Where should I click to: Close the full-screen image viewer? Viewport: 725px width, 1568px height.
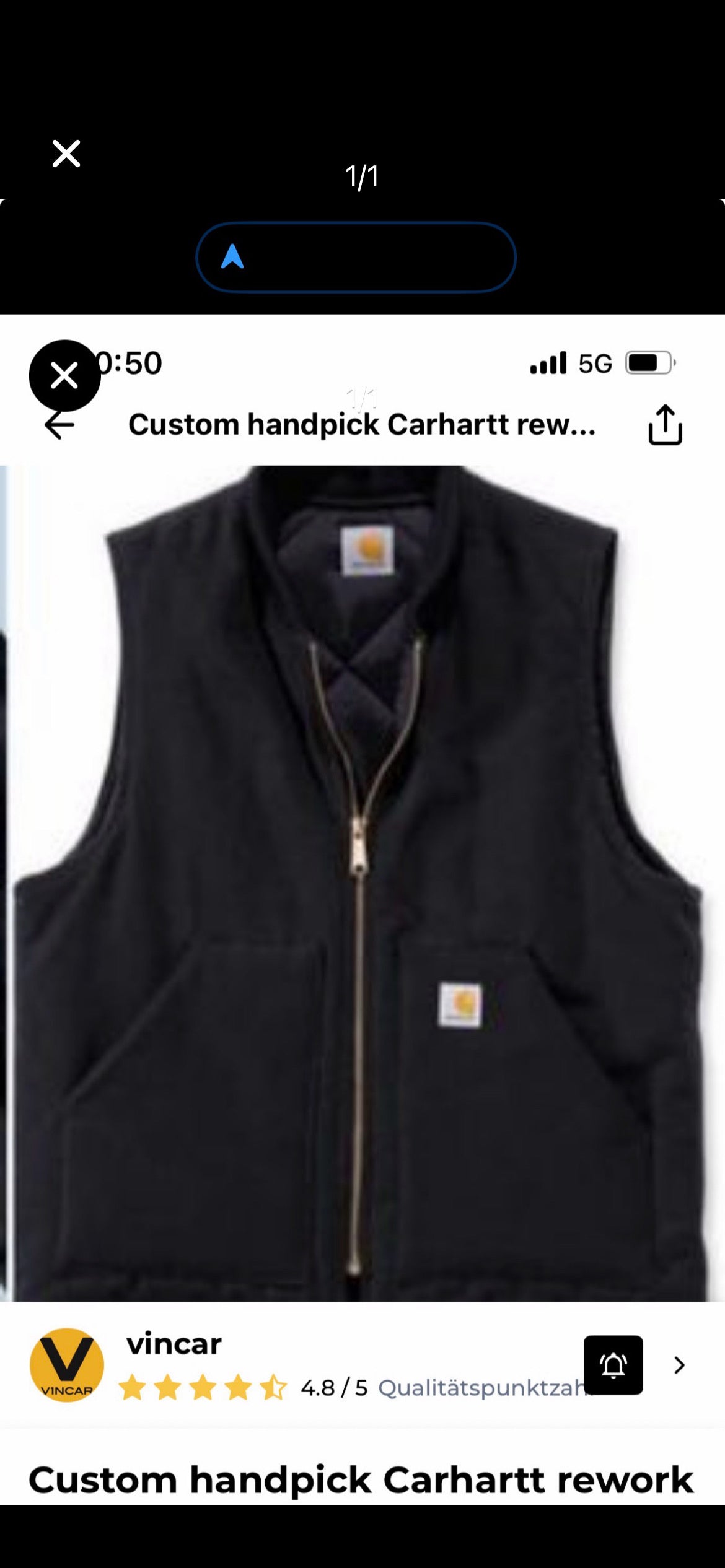66,154
